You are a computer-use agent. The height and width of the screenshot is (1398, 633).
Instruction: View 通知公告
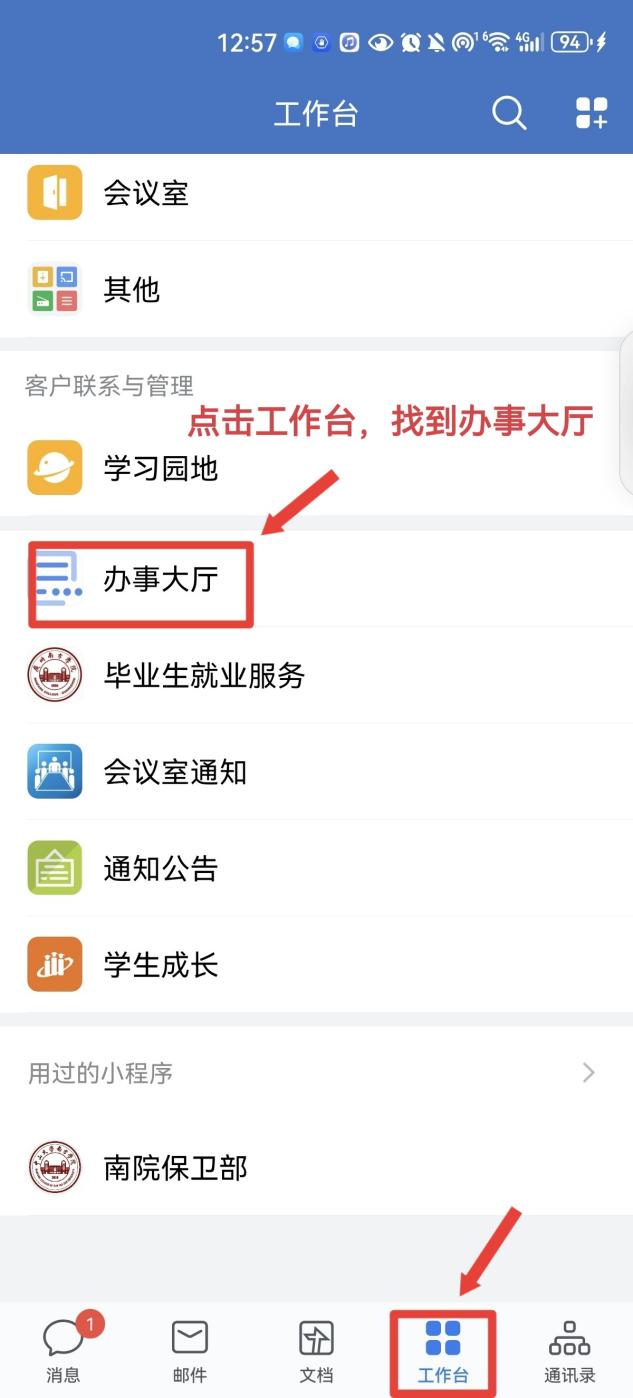pyautogui.click(x=160, y=869)
